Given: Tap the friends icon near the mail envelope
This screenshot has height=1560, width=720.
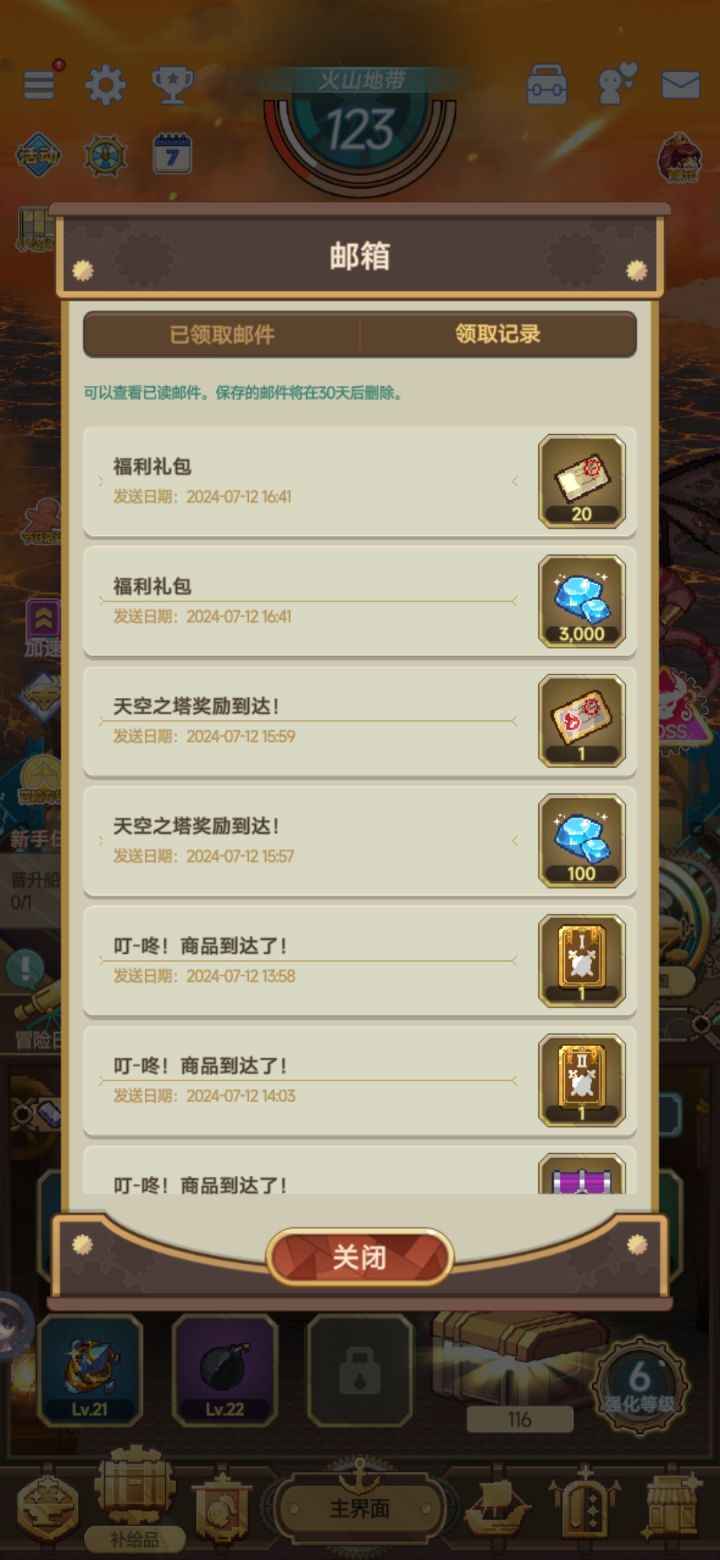Looking at the screenshot, I should 614,84.
